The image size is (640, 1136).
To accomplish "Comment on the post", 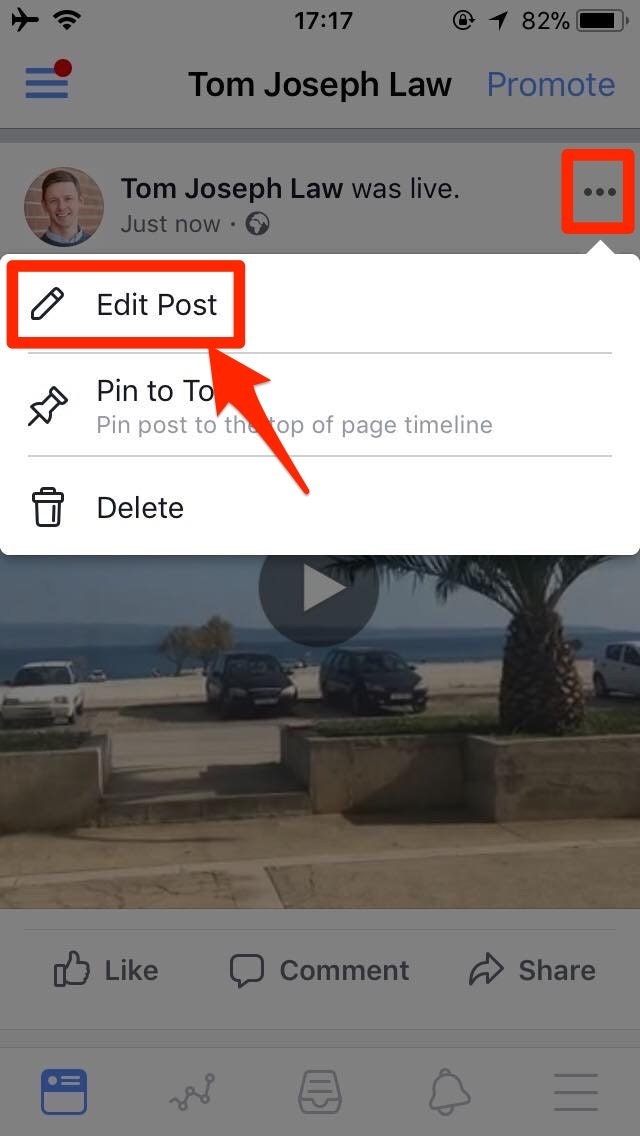I will (319, 970).
